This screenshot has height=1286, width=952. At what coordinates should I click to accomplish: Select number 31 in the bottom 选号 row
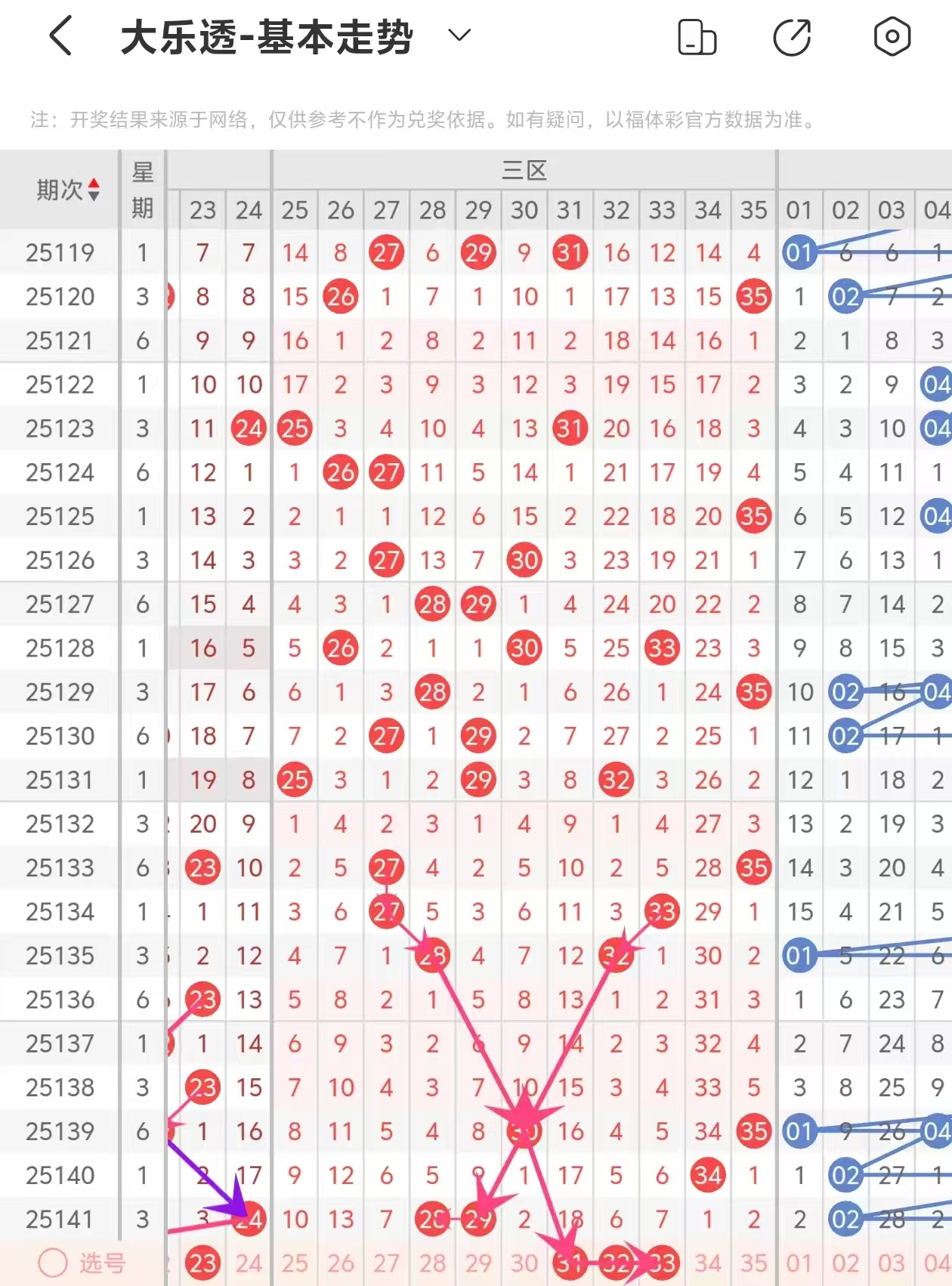570,1263
